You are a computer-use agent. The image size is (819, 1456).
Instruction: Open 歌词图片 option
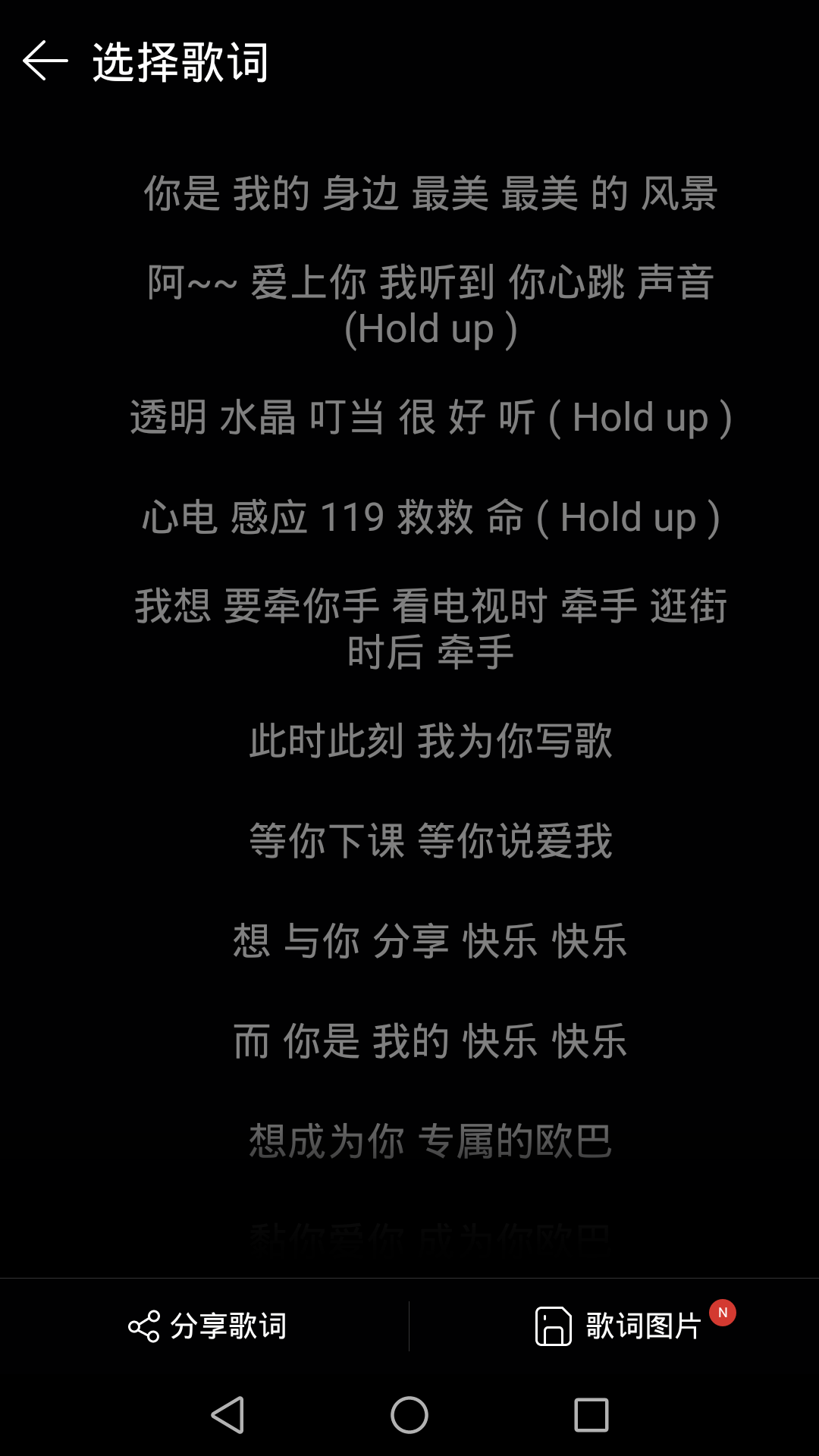coord(618,1326)
